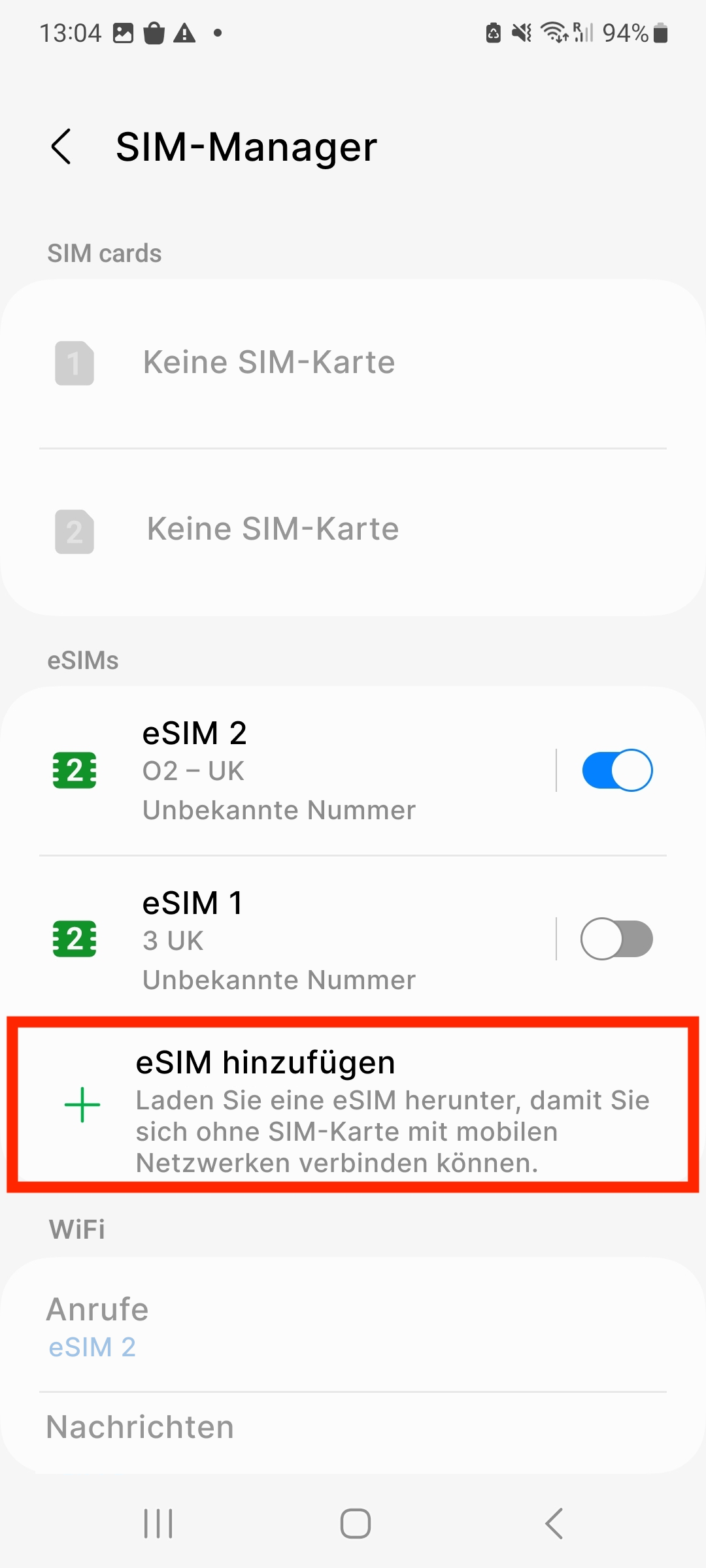Image resolution: width=706 pixels, height=1568 pixels.
Task: Tap the system home button
Action: (x=355, y=1524)
